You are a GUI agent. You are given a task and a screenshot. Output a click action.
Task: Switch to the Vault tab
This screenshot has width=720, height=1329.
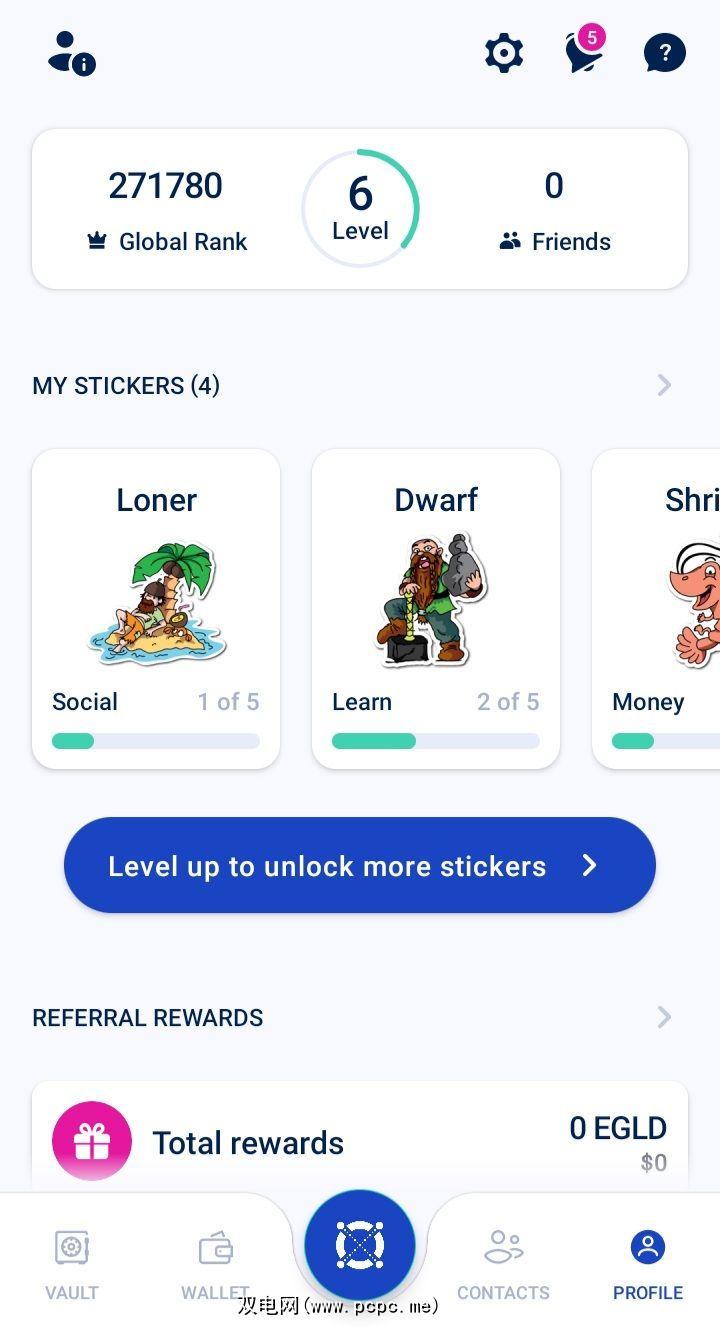pos(72,1262)
